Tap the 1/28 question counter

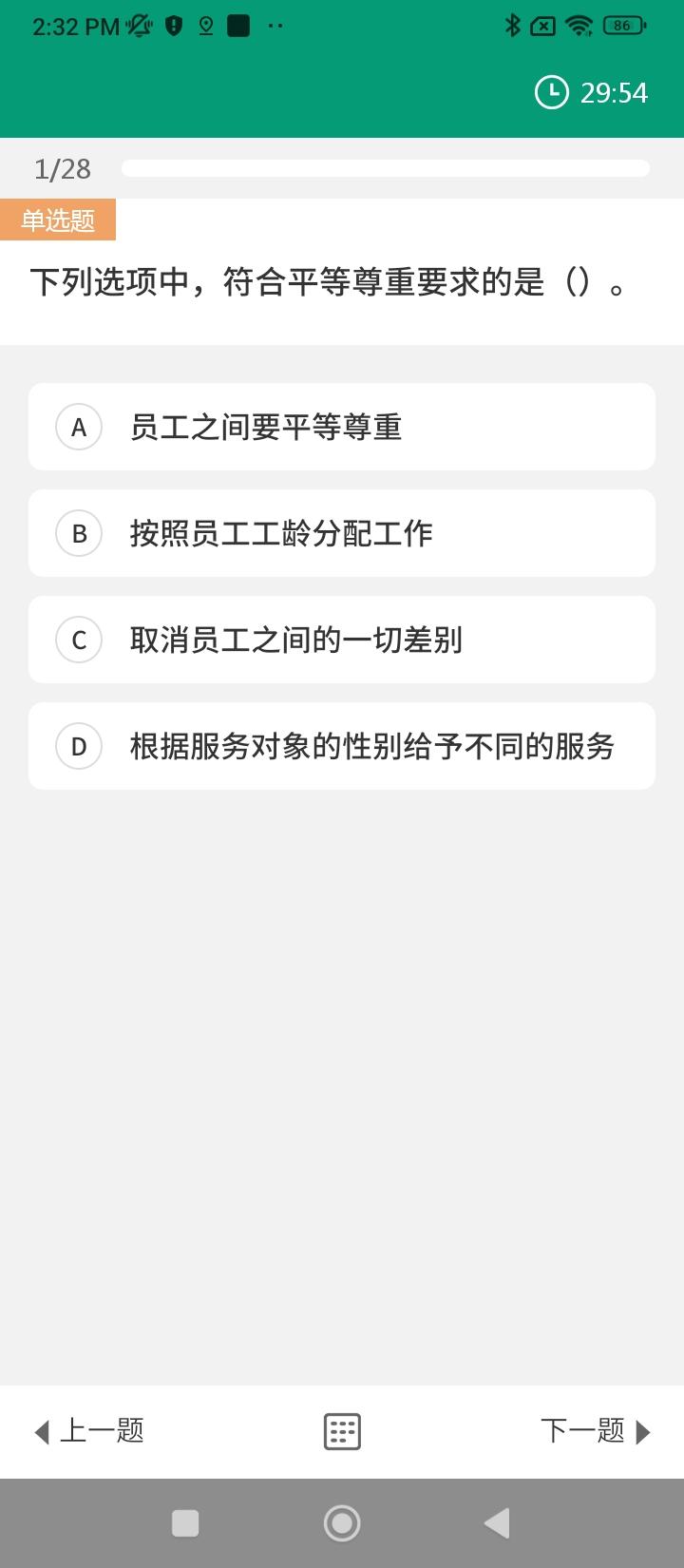click(61, 168)
